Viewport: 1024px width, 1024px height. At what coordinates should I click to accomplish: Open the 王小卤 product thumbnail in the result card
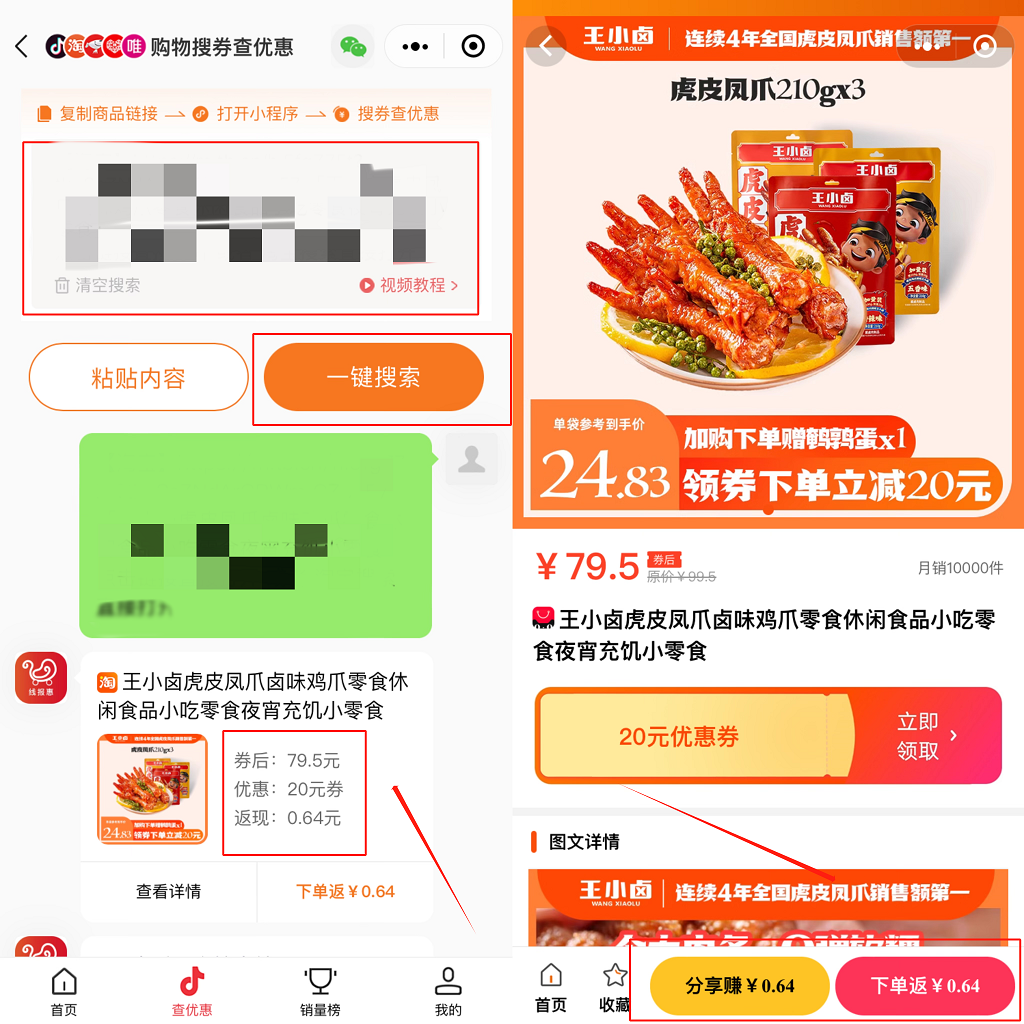[x=152, y=789]
